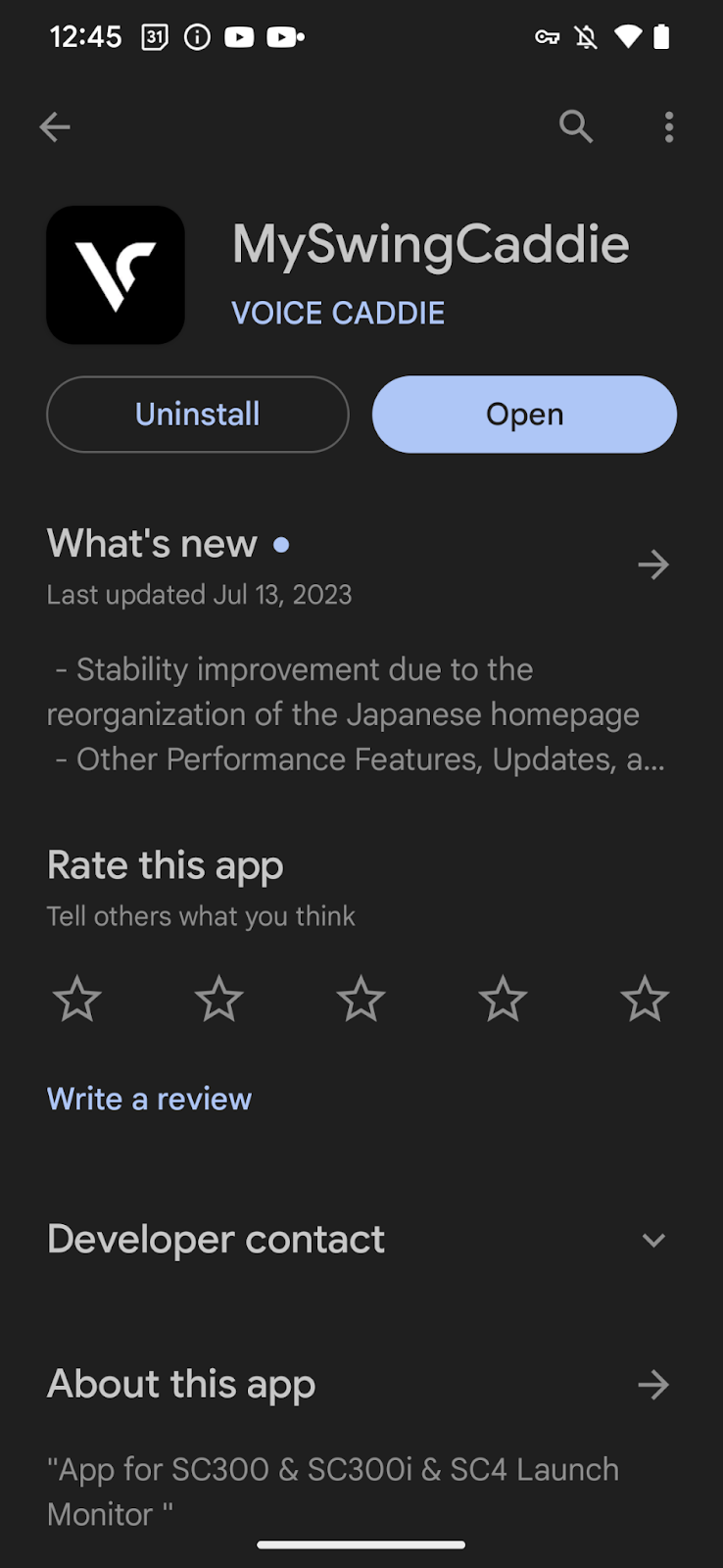Open the VOICE CADDIE developer page

pos(338,313)
